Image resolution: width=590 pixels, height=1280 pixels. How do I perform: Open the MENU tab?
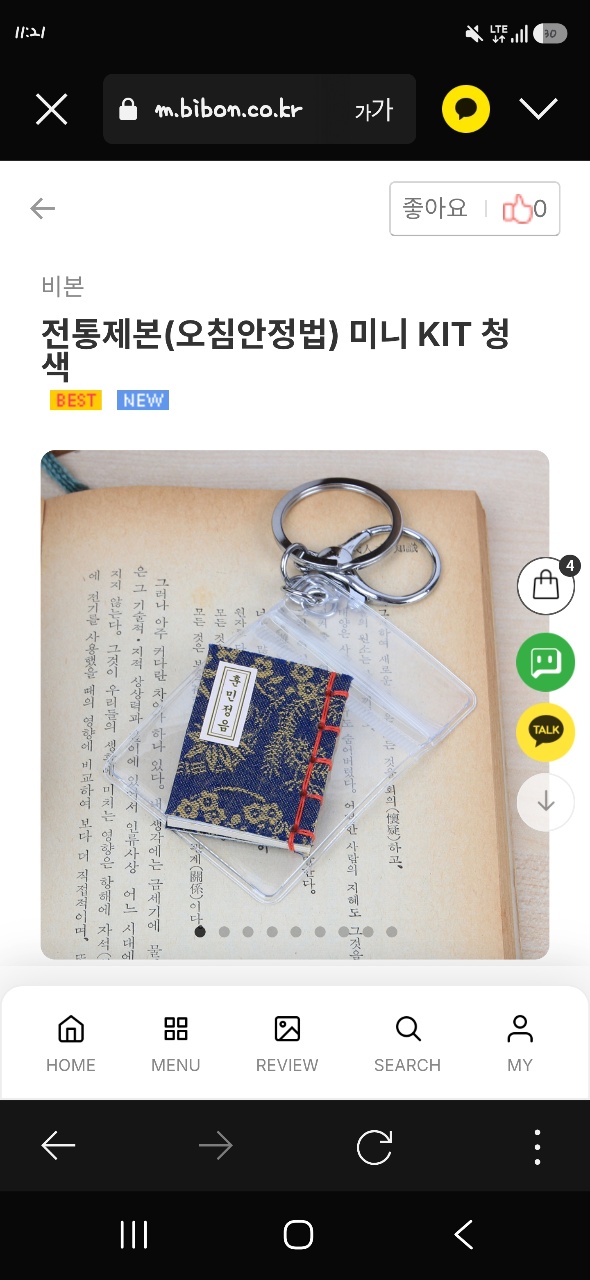[176, 1043]
